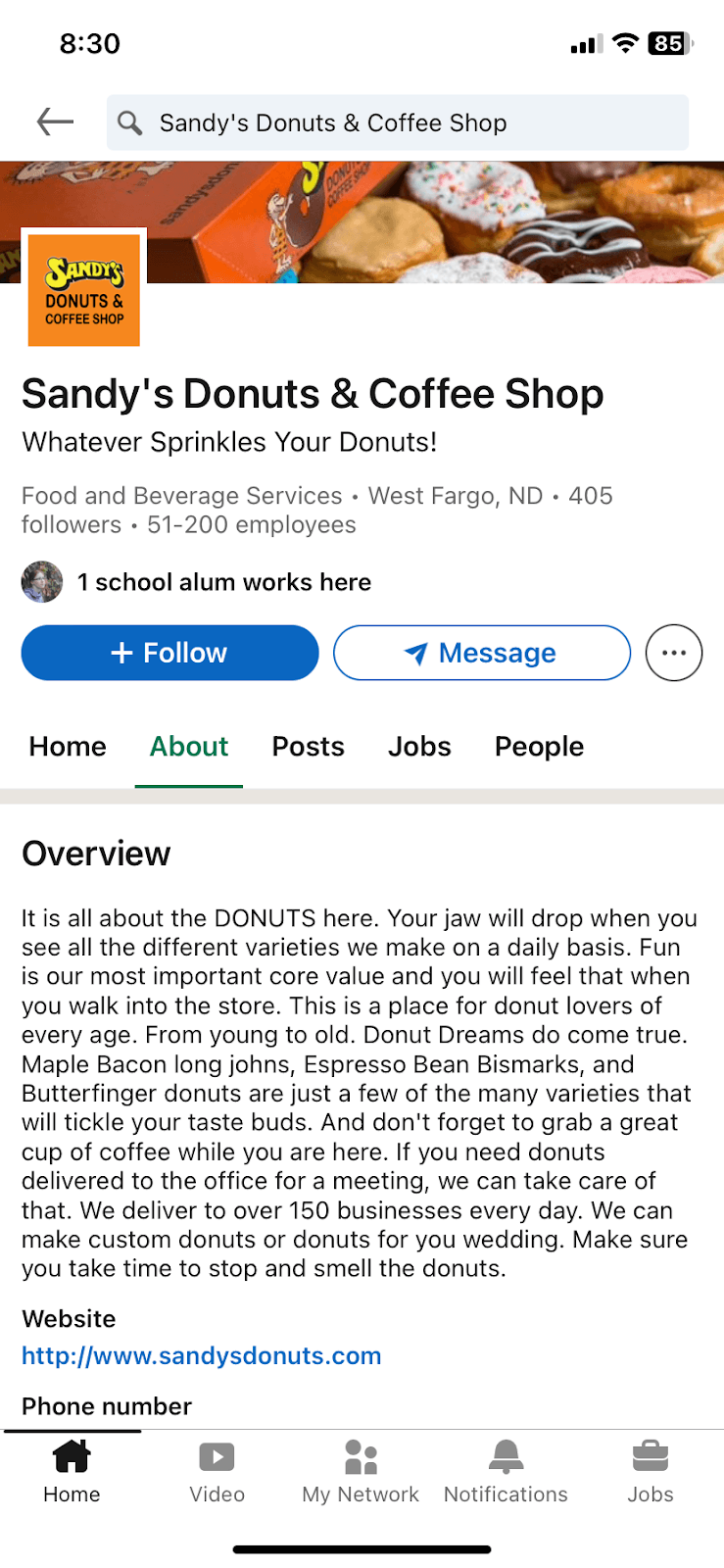The width and height of the screenshot is (724, 1568).
Task: Switch to the Posts tab
Action: click(308, 747)
